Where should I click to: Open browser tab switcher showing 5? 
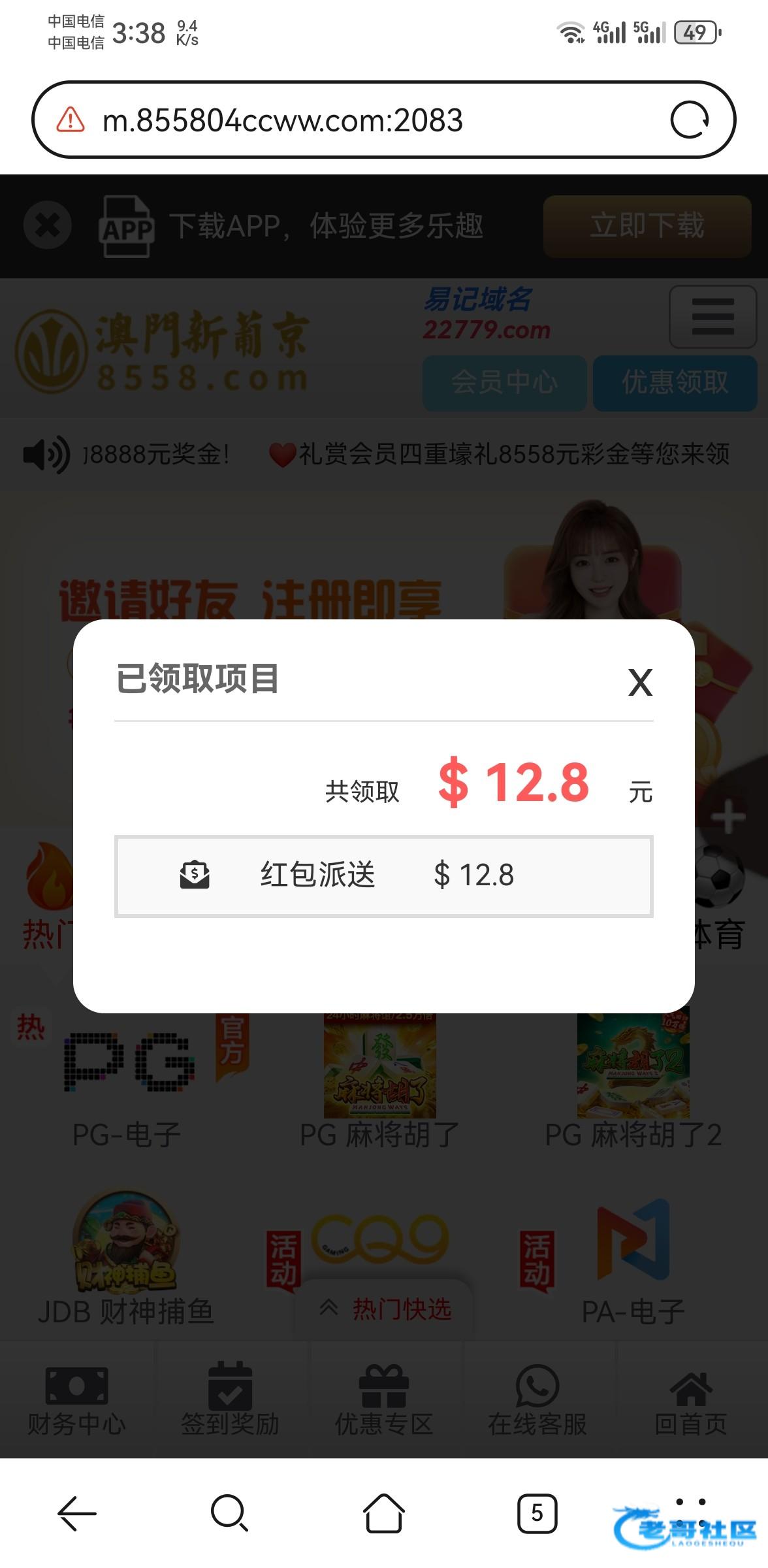[537, 1512]
